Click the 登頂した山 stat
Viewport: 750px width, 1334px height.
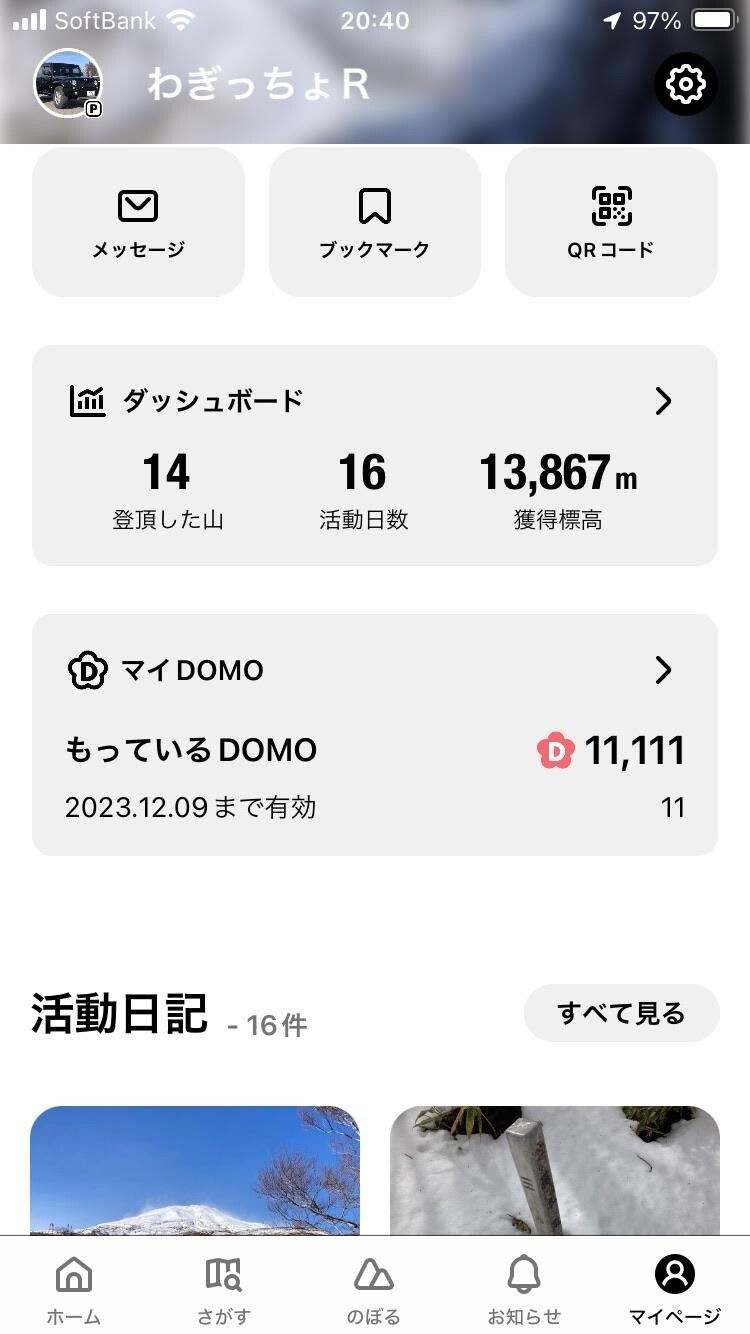168,490
